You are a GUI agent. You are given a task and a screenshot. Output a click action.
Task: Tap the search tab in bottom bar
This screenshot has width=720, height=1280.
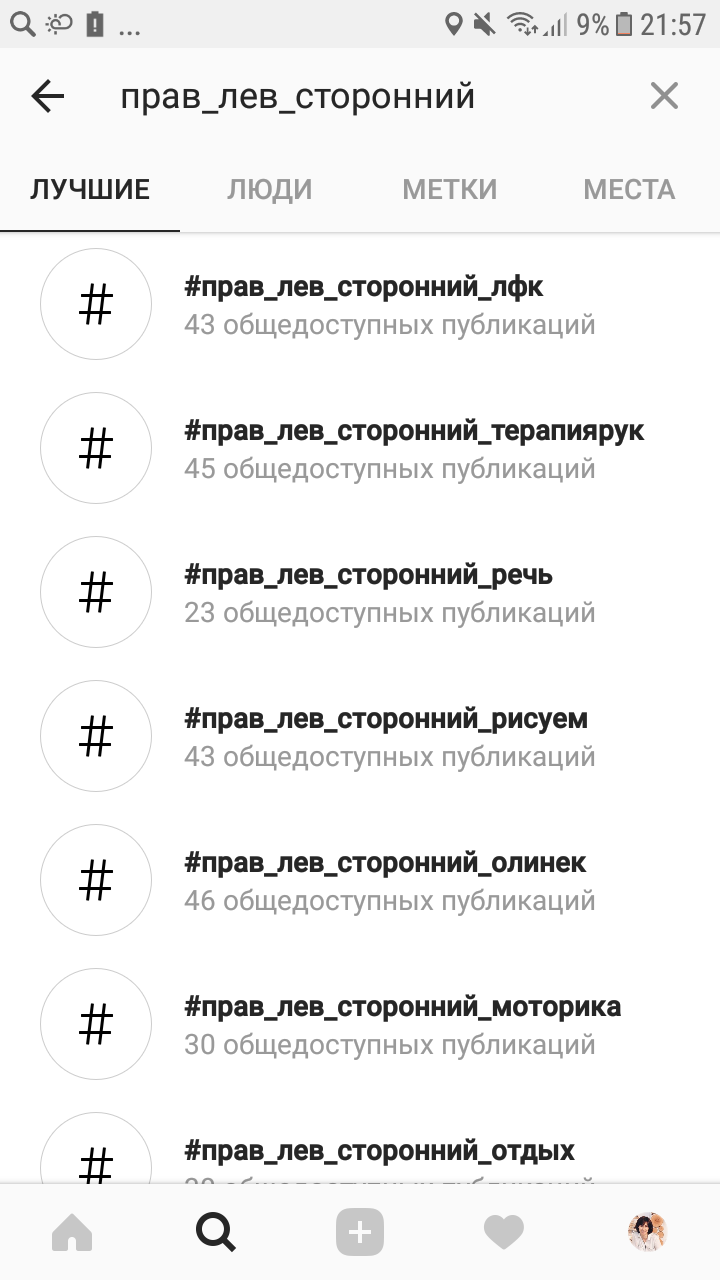click(216, 1232)
